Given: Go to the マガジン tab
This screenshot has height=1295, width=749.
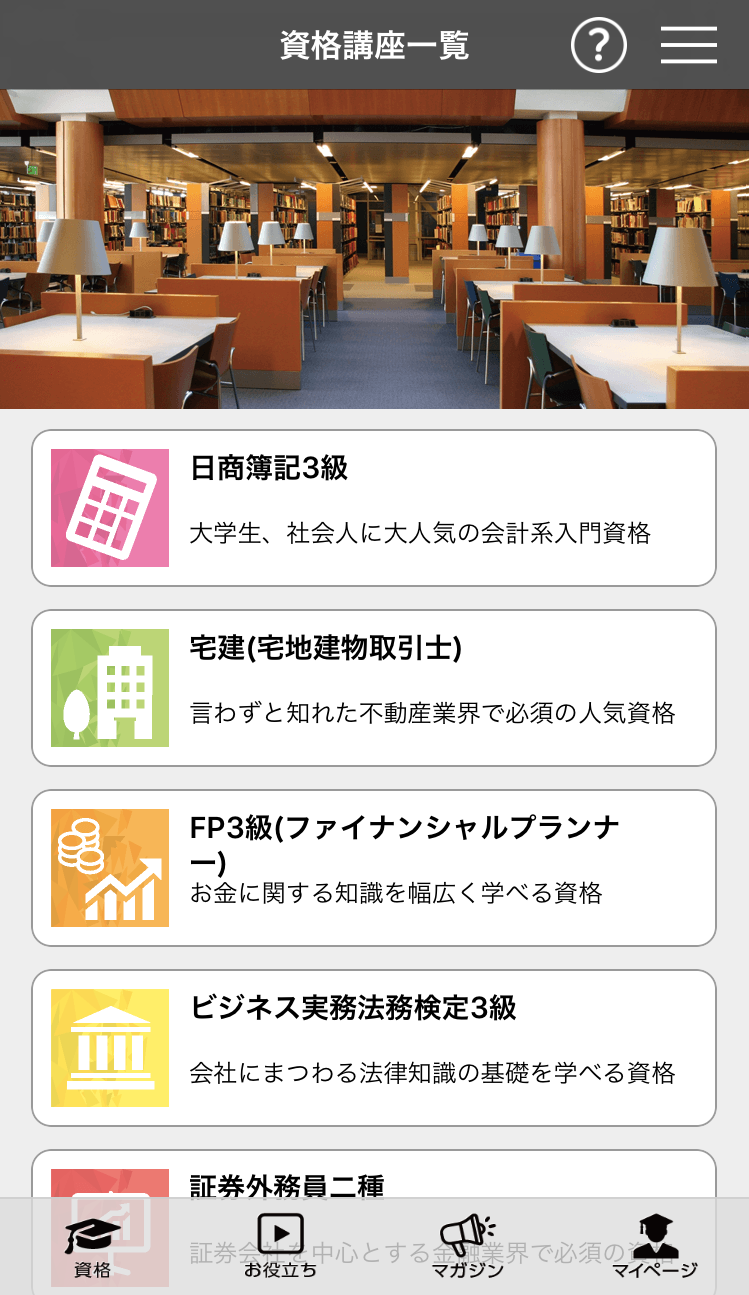Looking at the screenshot, I should coord(468,1247).
